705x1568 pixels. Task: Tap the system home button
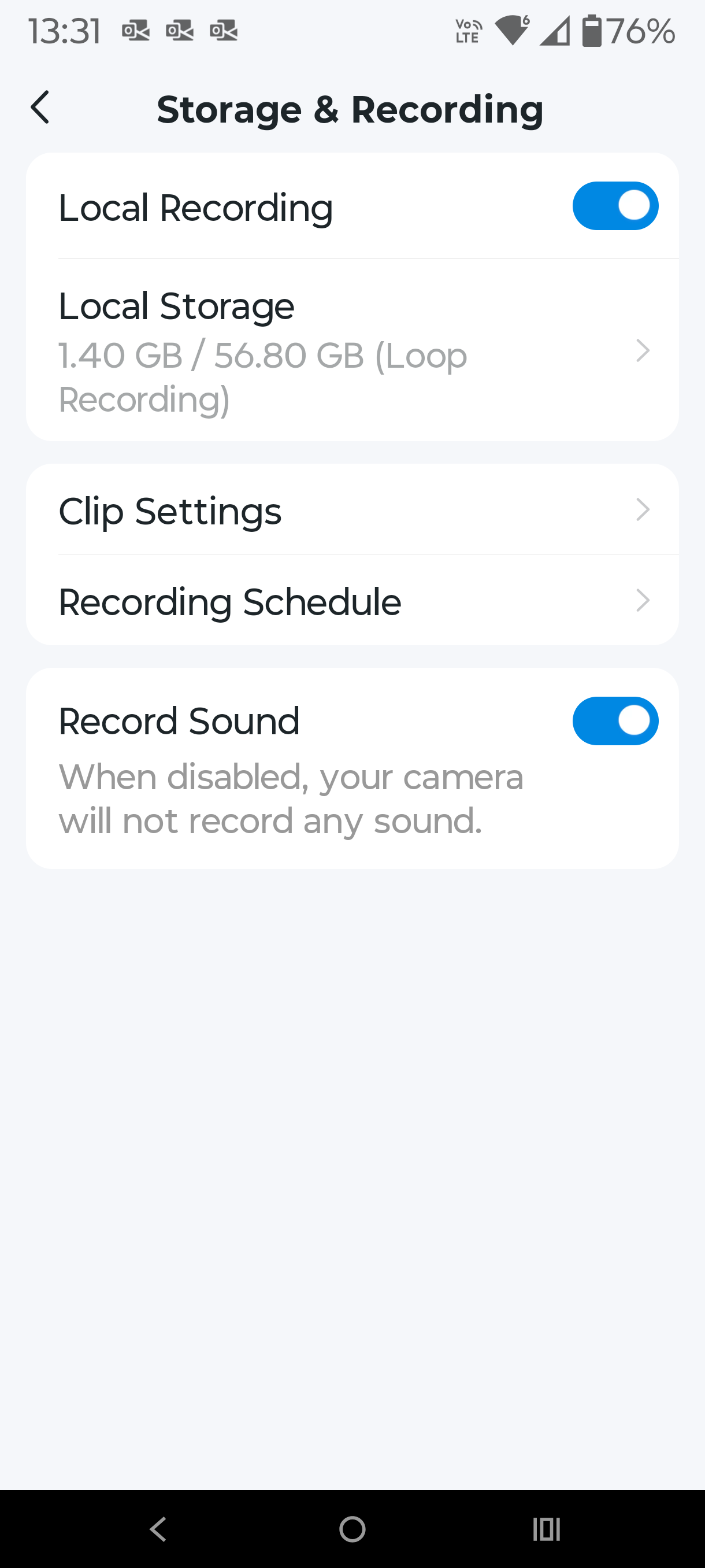352,1529
